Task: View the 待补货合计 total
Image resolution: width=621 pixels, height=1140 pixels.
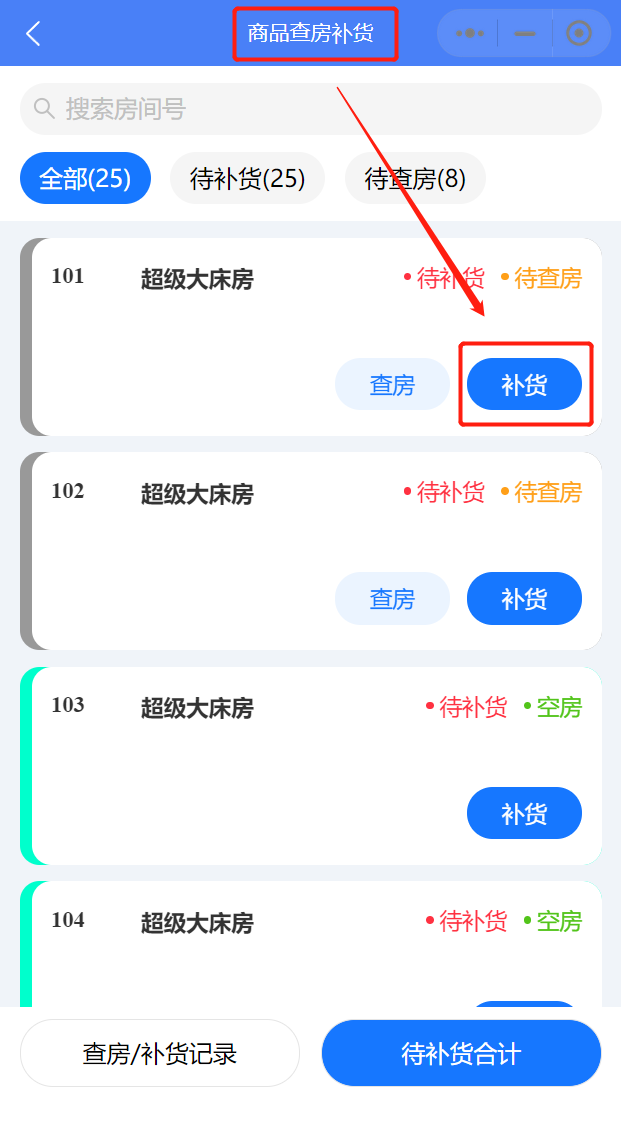Action: click(x=461, y=1053)
